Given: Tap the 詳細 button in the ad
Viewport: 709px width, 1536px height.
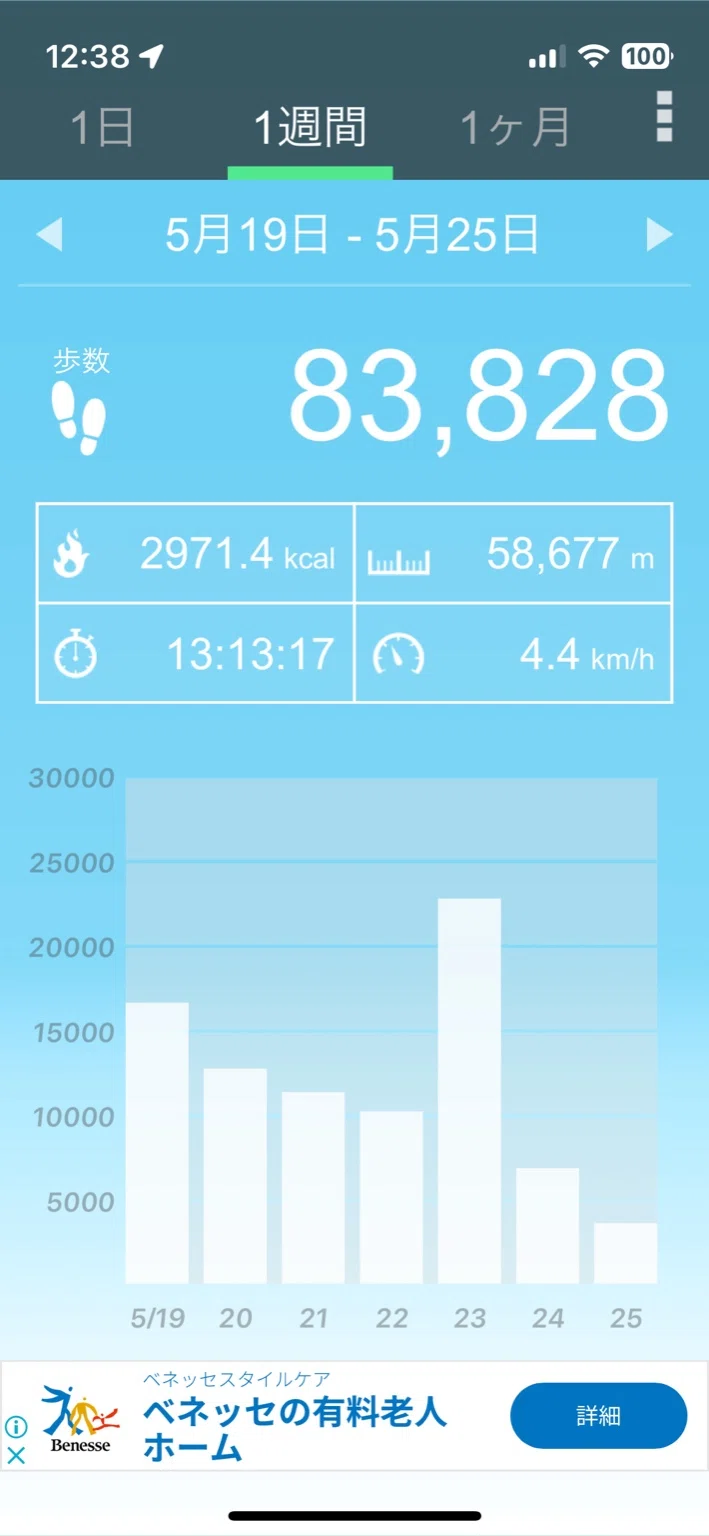Looking at the screenshot, I should coord(599,1415).
